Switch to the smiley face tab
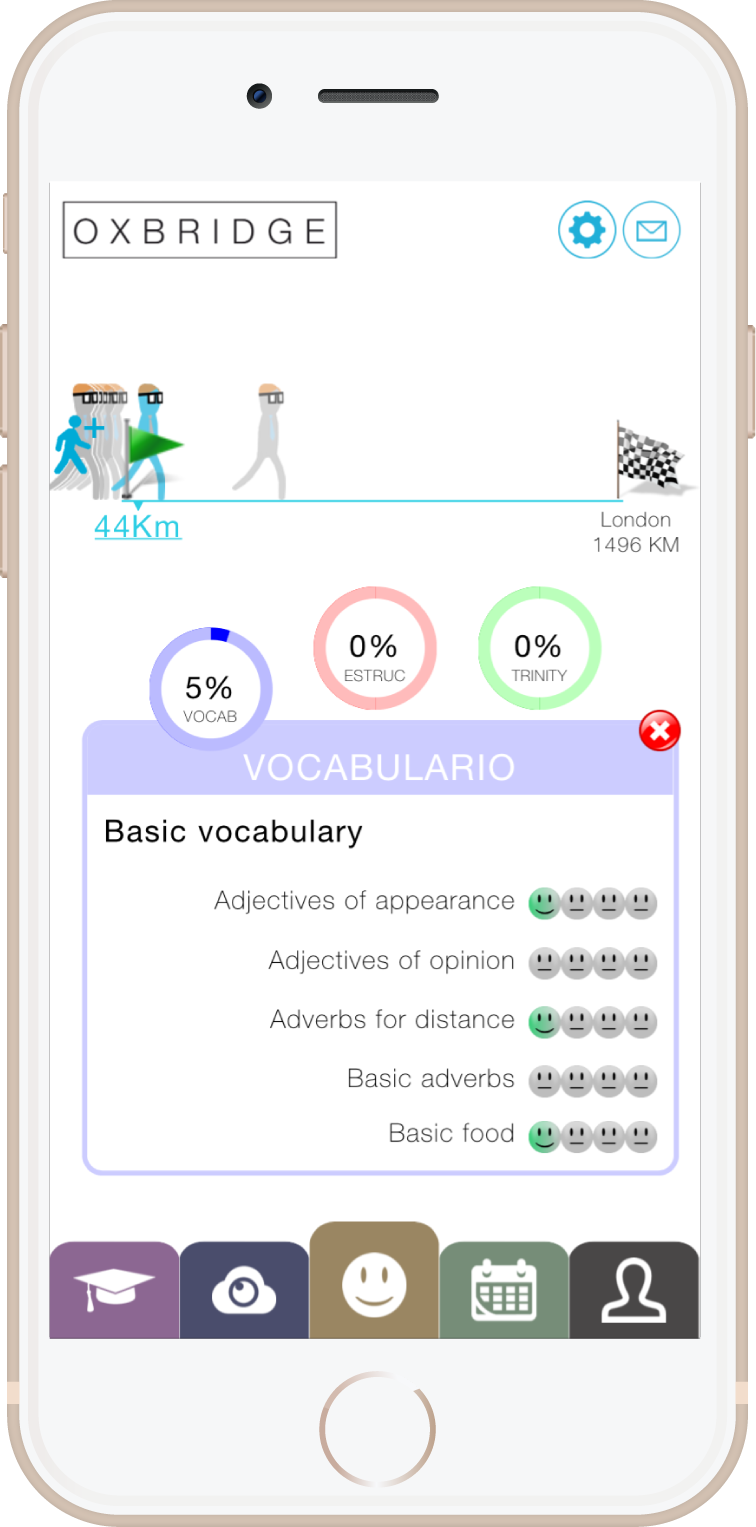756x1527 pixels. point(374,1283)
